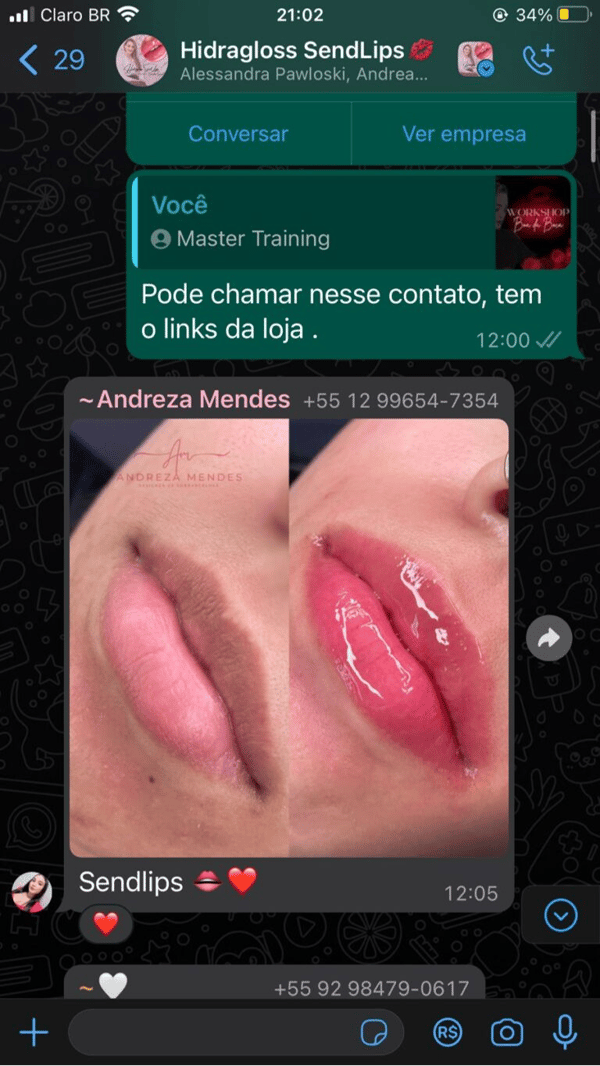Open the R$ payment option
Image resolution: width=600 pixels, height=1066 pixels.
pos(447,1032)
